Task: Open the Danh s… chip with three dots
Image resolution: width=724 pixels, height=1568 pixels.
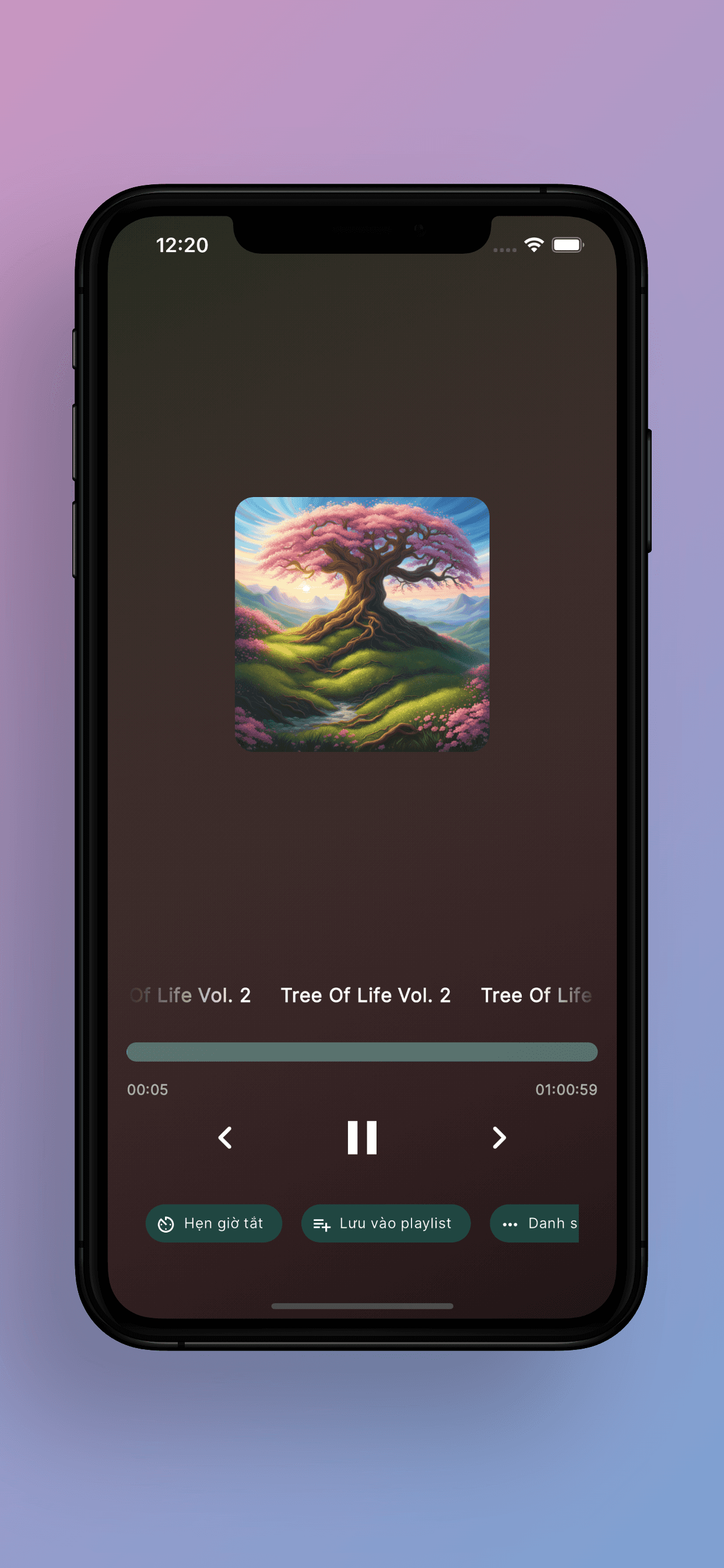Action: [x=535, y=1223]
